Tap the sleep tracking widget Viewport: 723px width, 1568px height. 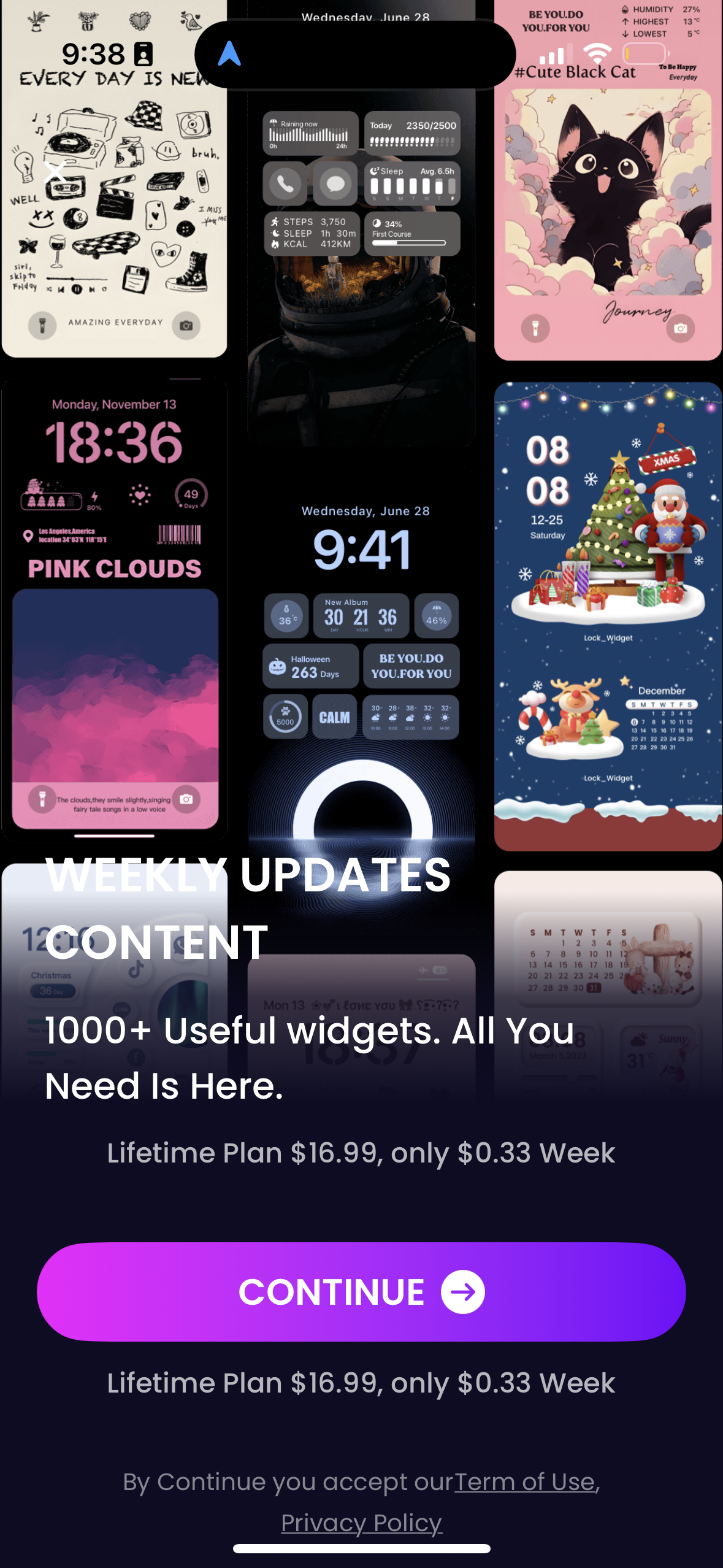click(411, 182)
